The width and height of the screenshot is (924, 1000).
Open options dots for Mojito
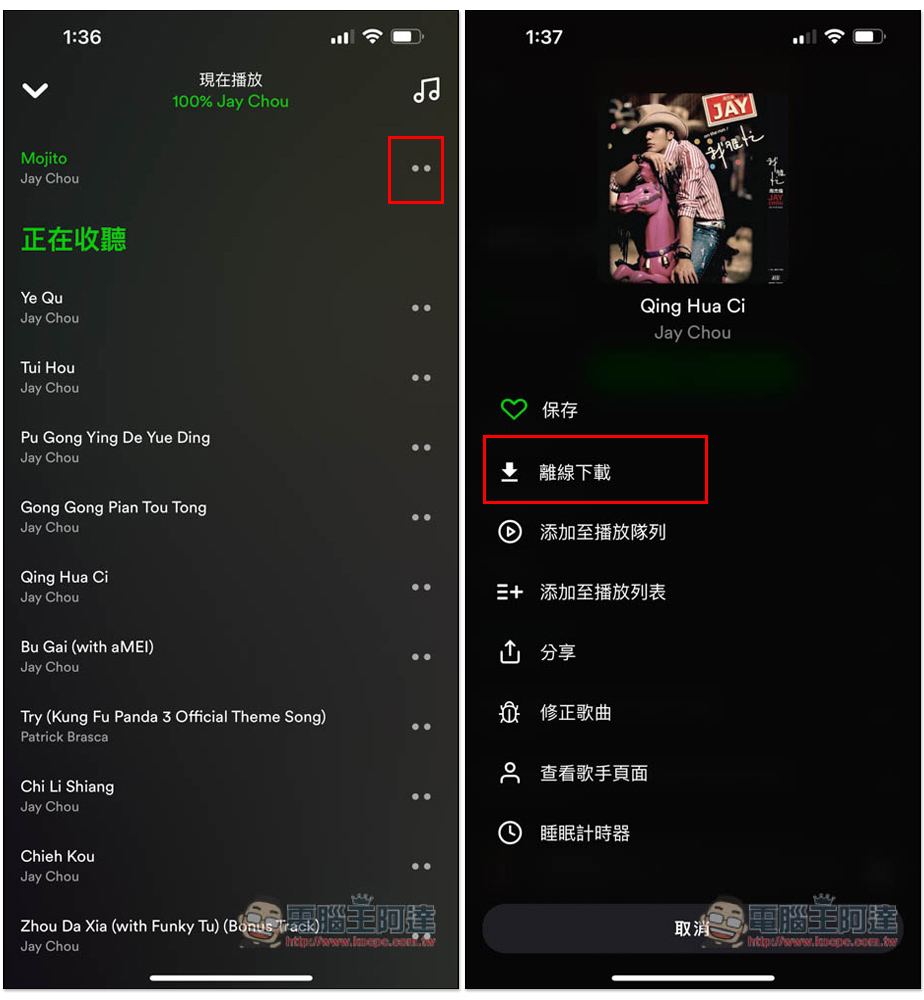point(421,169)
